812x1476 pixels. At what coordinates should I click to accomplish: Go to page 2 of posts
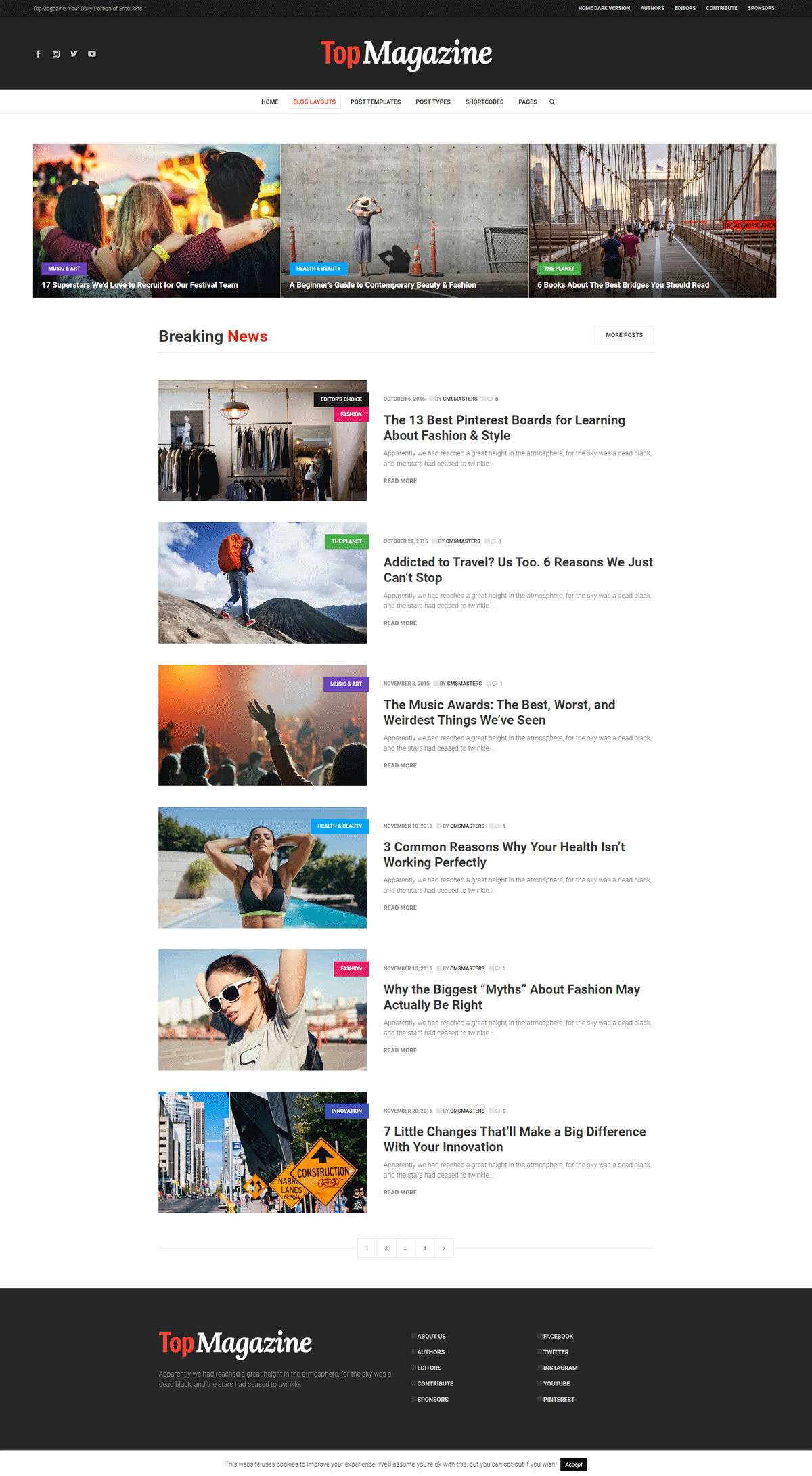click(x=386, y=1248)
